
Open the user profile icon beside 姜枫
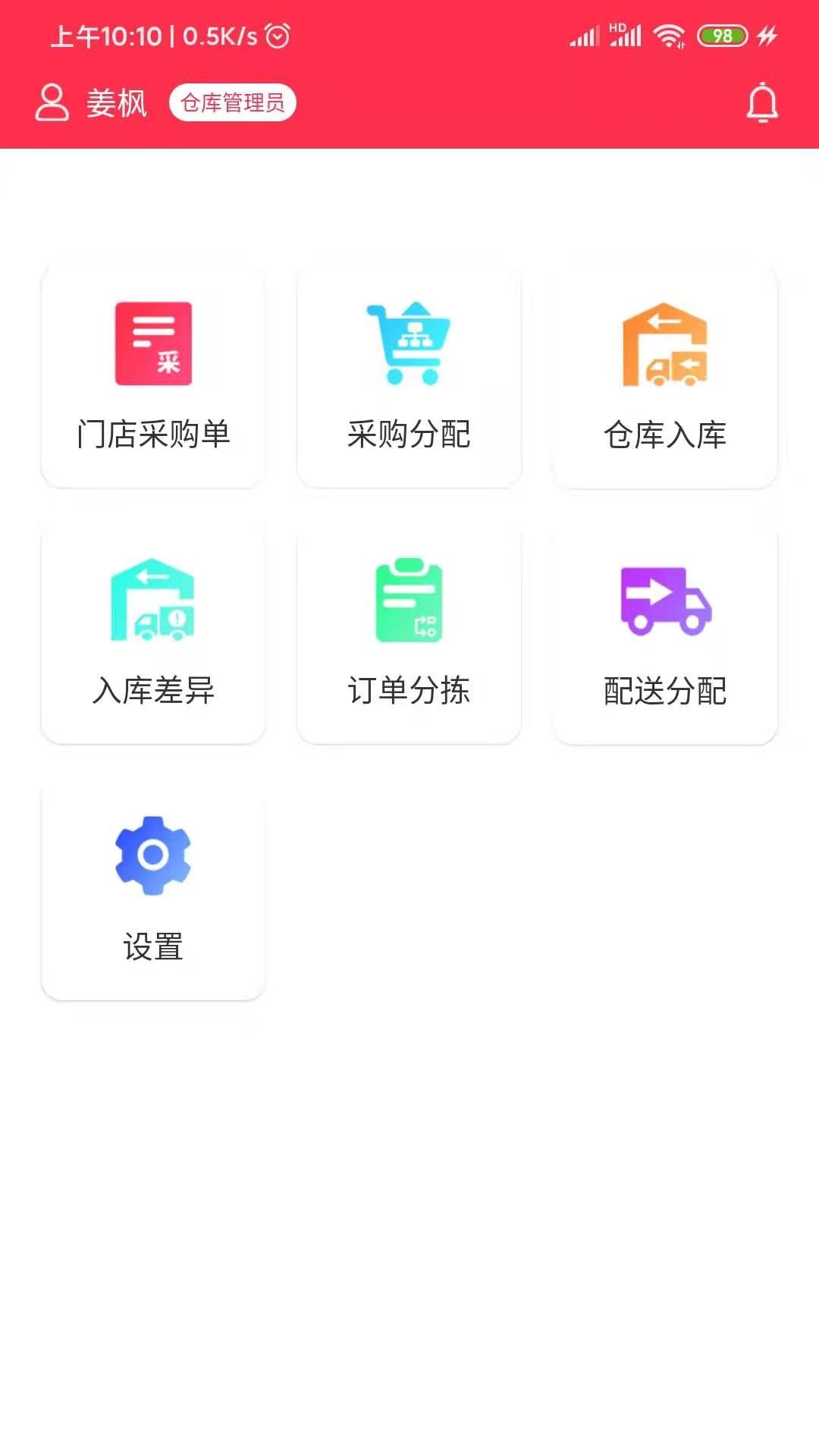pyautogui.click(x=52, y=102)
